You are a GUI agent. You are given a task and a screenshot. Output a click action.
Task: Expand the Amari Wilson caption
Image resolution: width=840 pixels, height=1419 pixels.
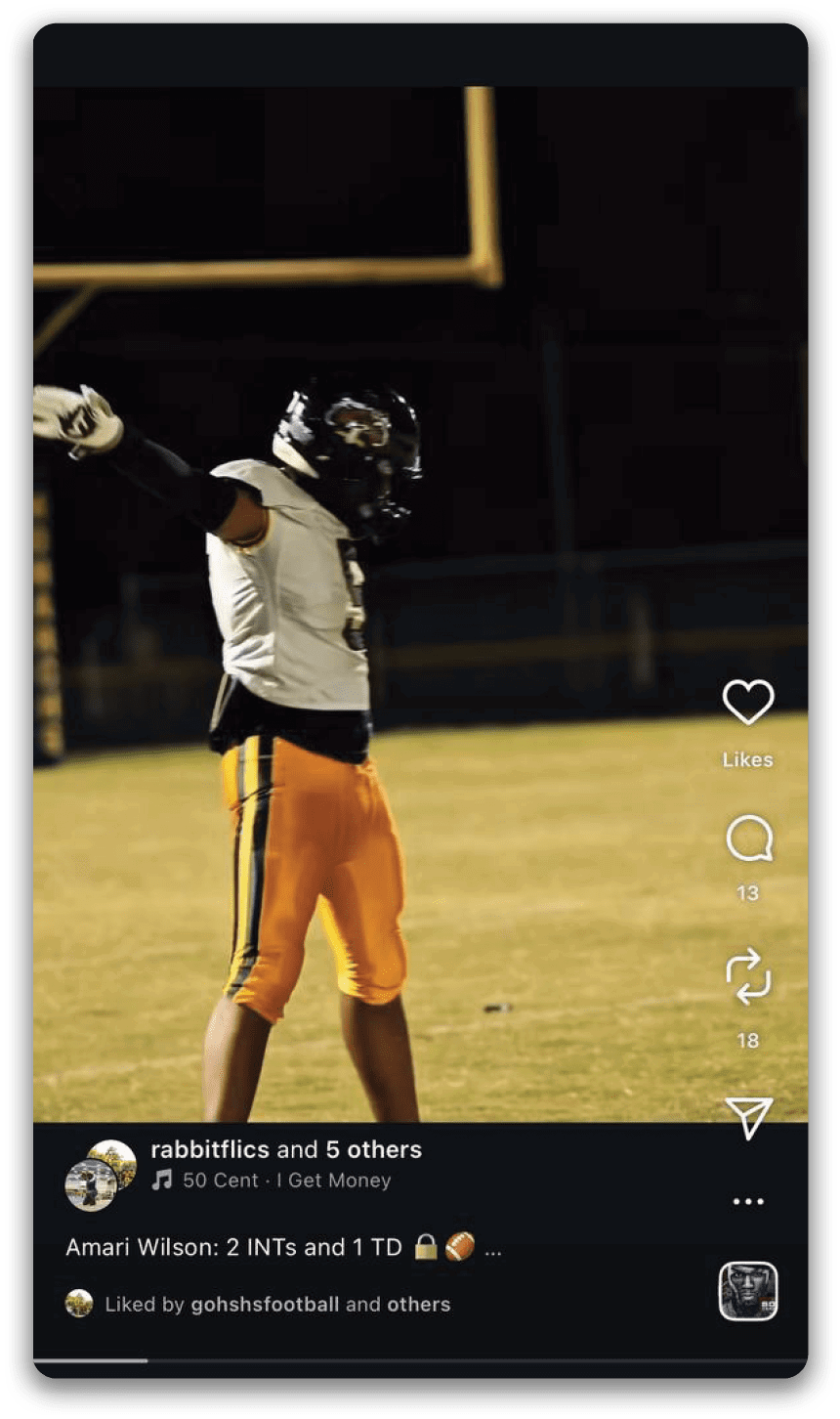(x=492, y=1248)
